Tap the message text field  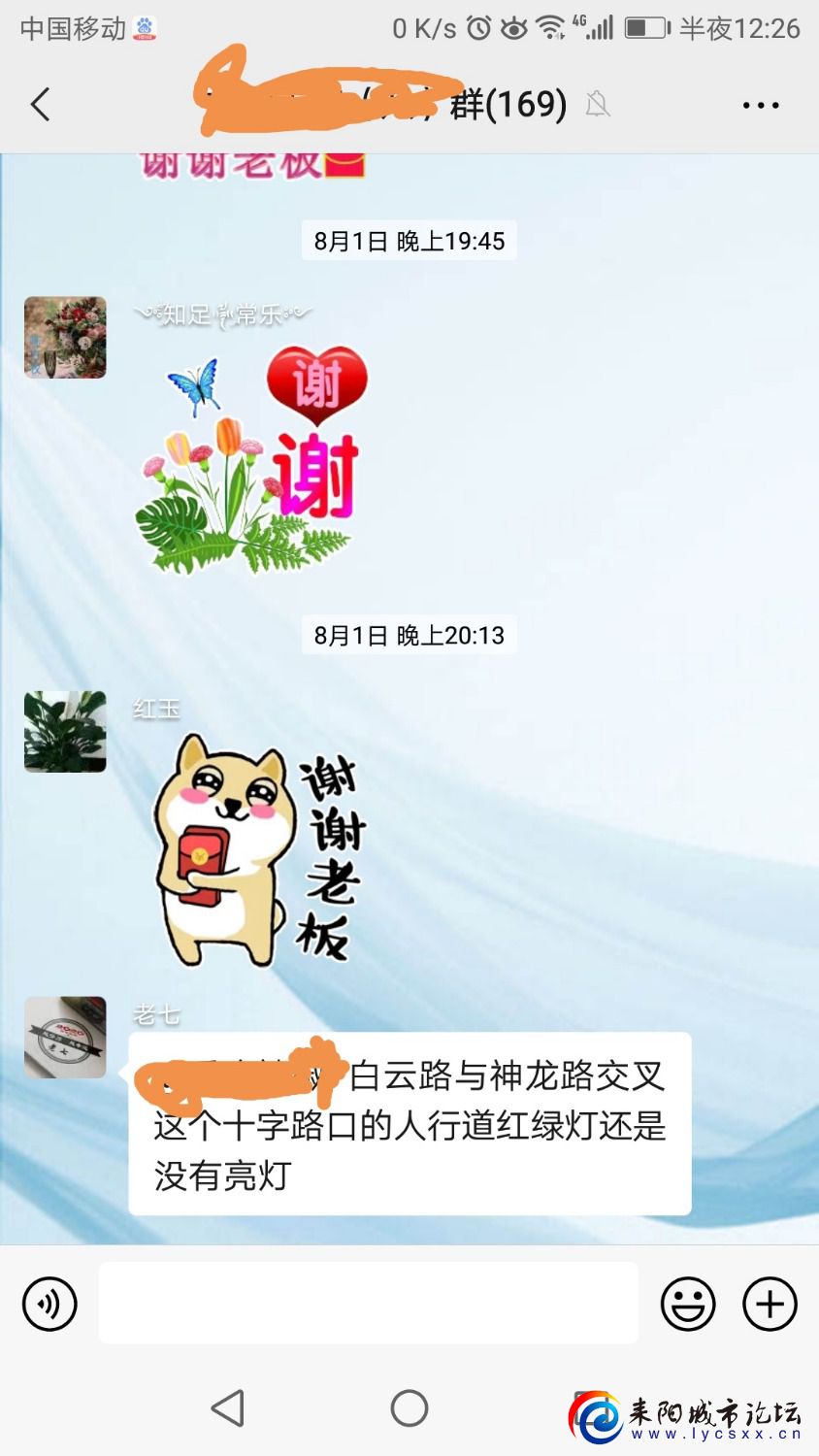368,1303
